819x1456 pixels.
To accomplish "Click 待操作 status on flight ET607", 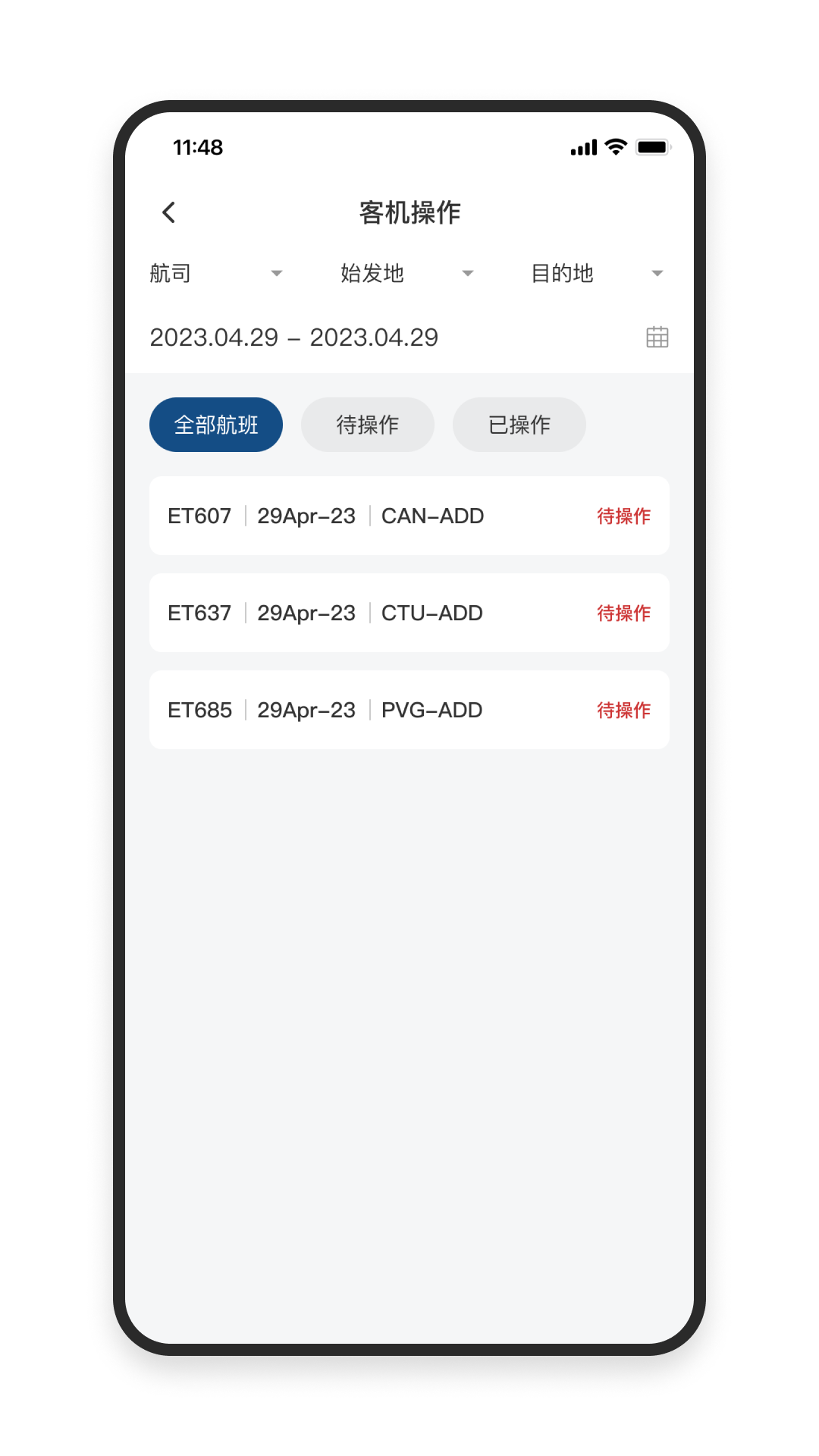I will (x=623, y=516).
